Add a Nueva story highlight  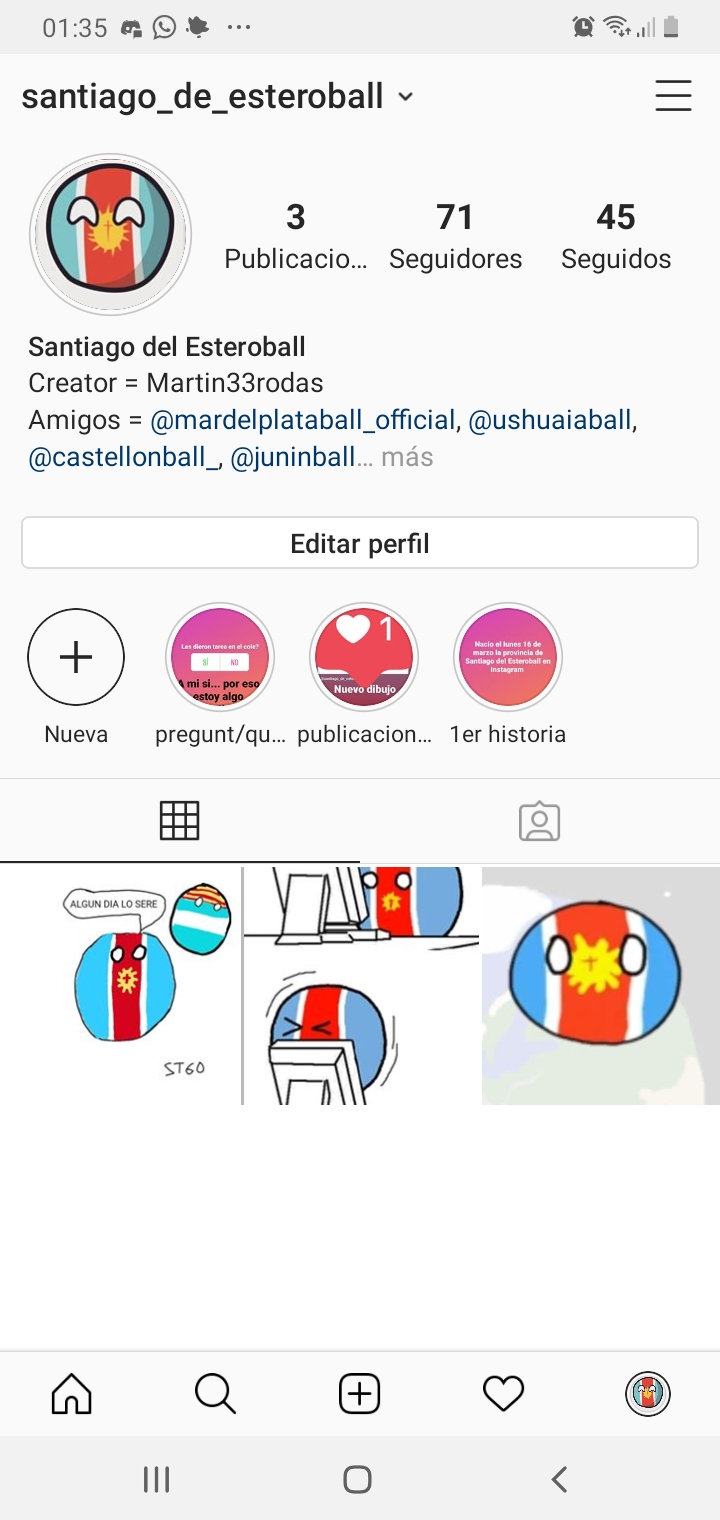(76, 657)
